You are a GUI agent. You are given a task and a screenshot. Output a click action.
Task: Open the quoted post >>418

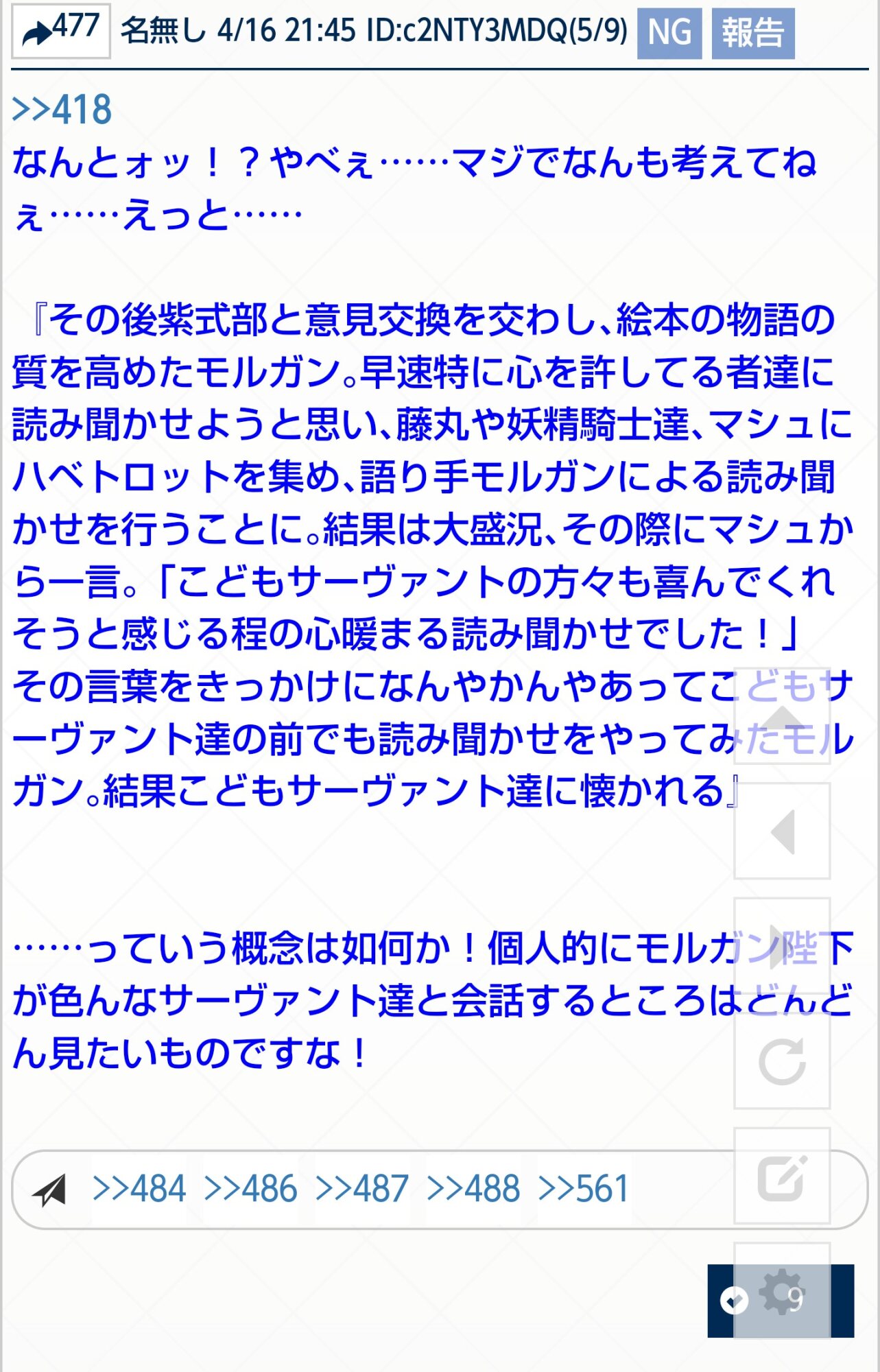(62, 110)
